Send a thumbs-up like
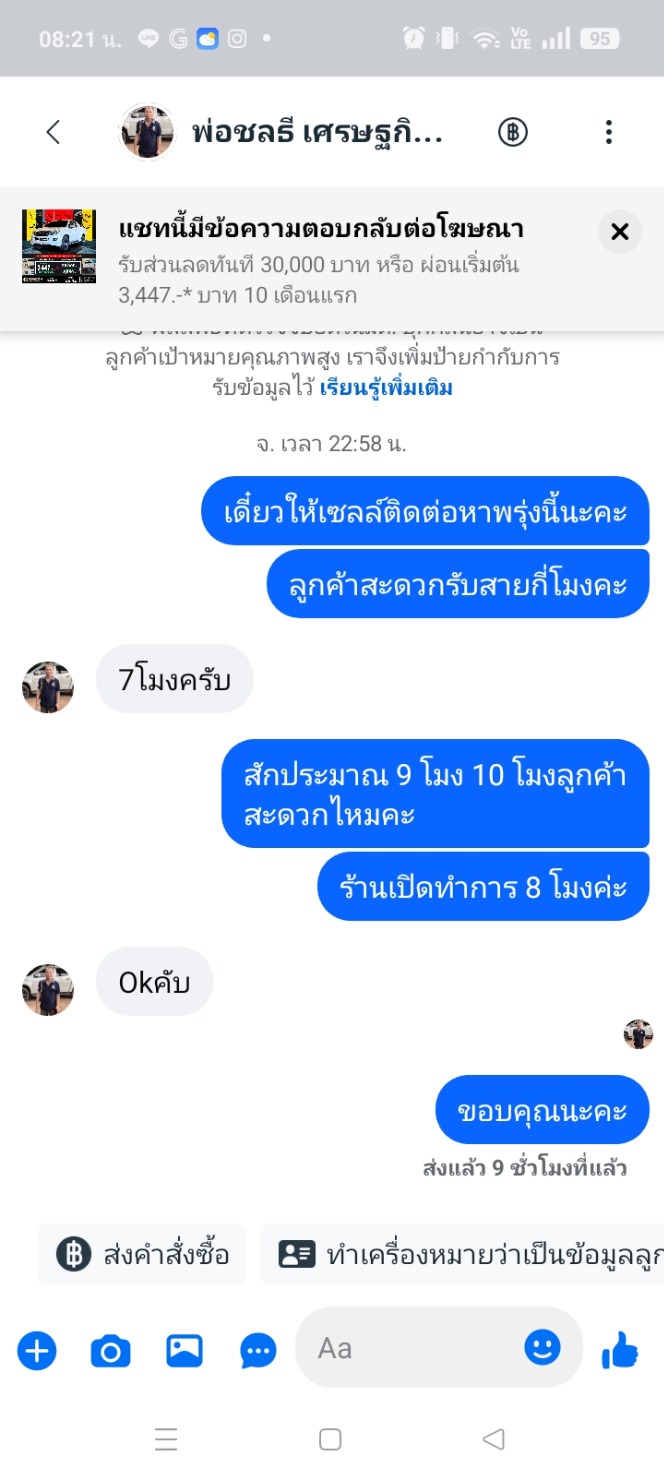 coord(620,1351)
